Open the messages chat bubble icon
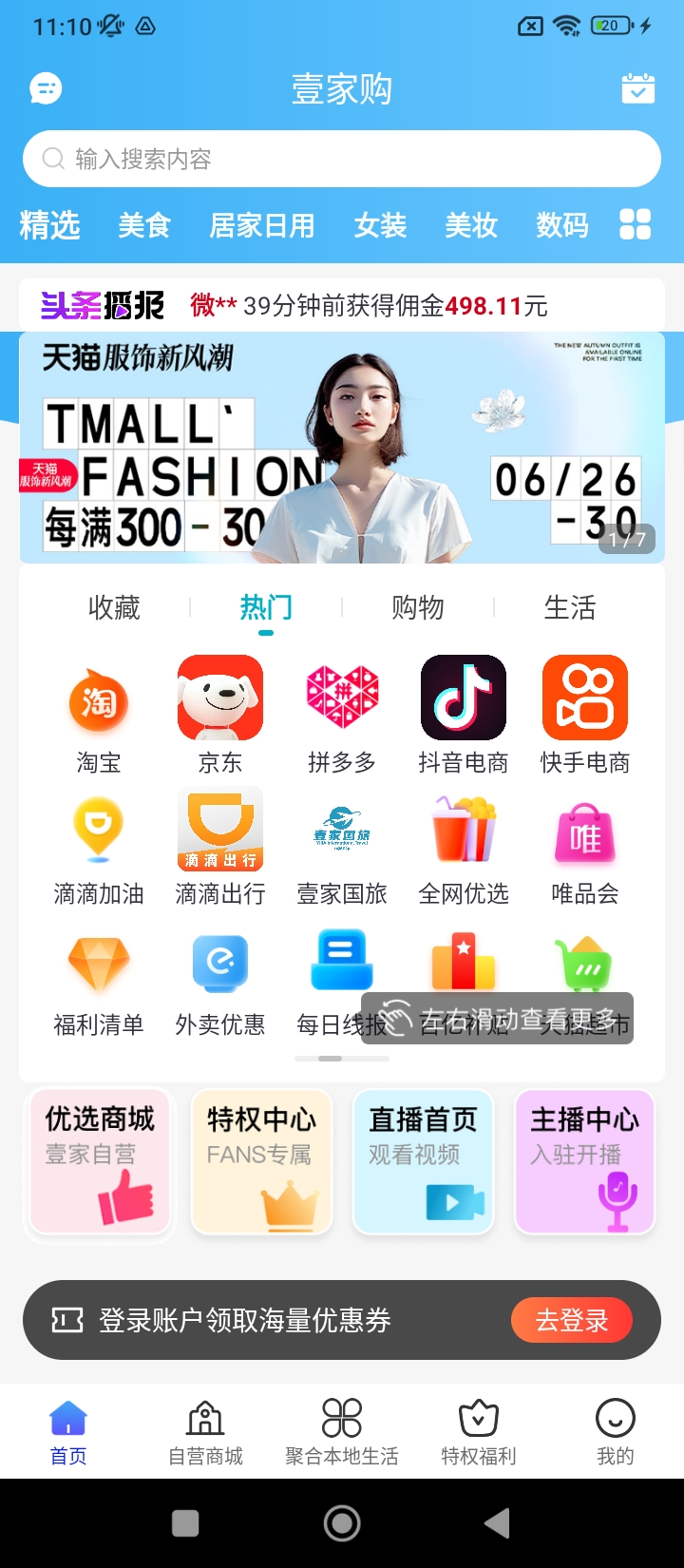 tap(46, 88)
